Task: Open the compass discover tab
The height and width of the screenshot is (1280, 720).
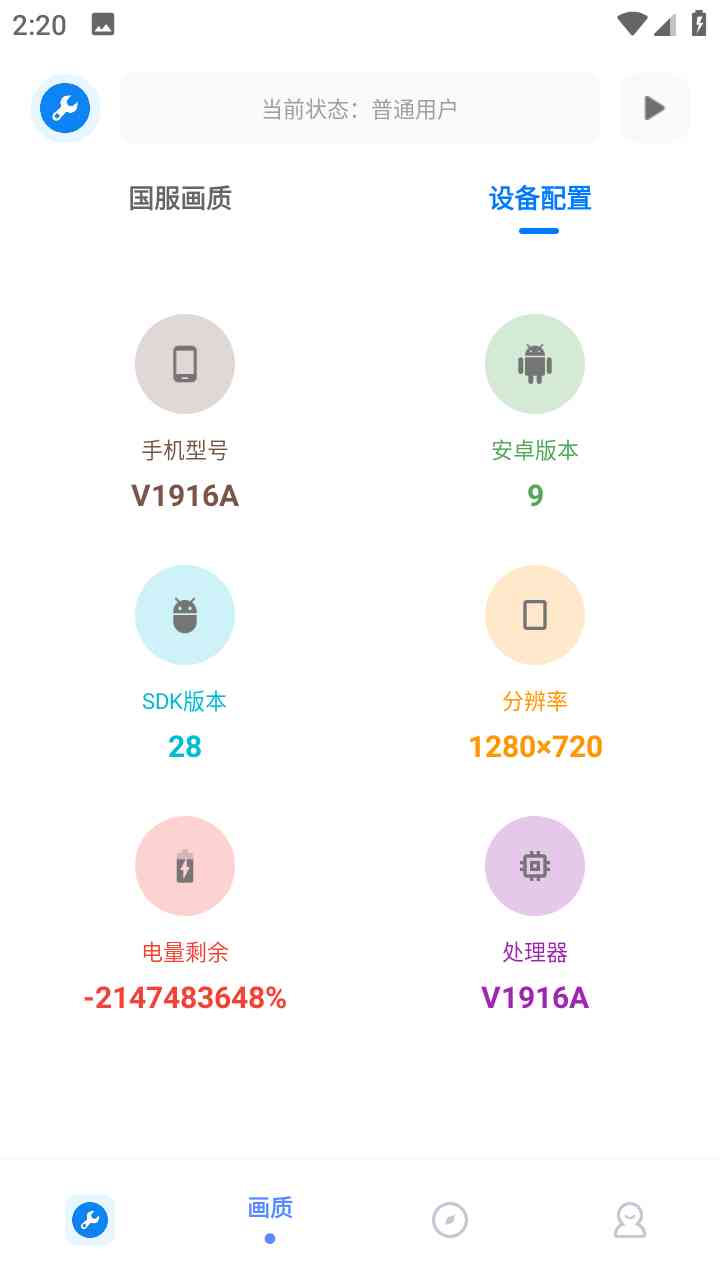Action: click(450, 1220)
